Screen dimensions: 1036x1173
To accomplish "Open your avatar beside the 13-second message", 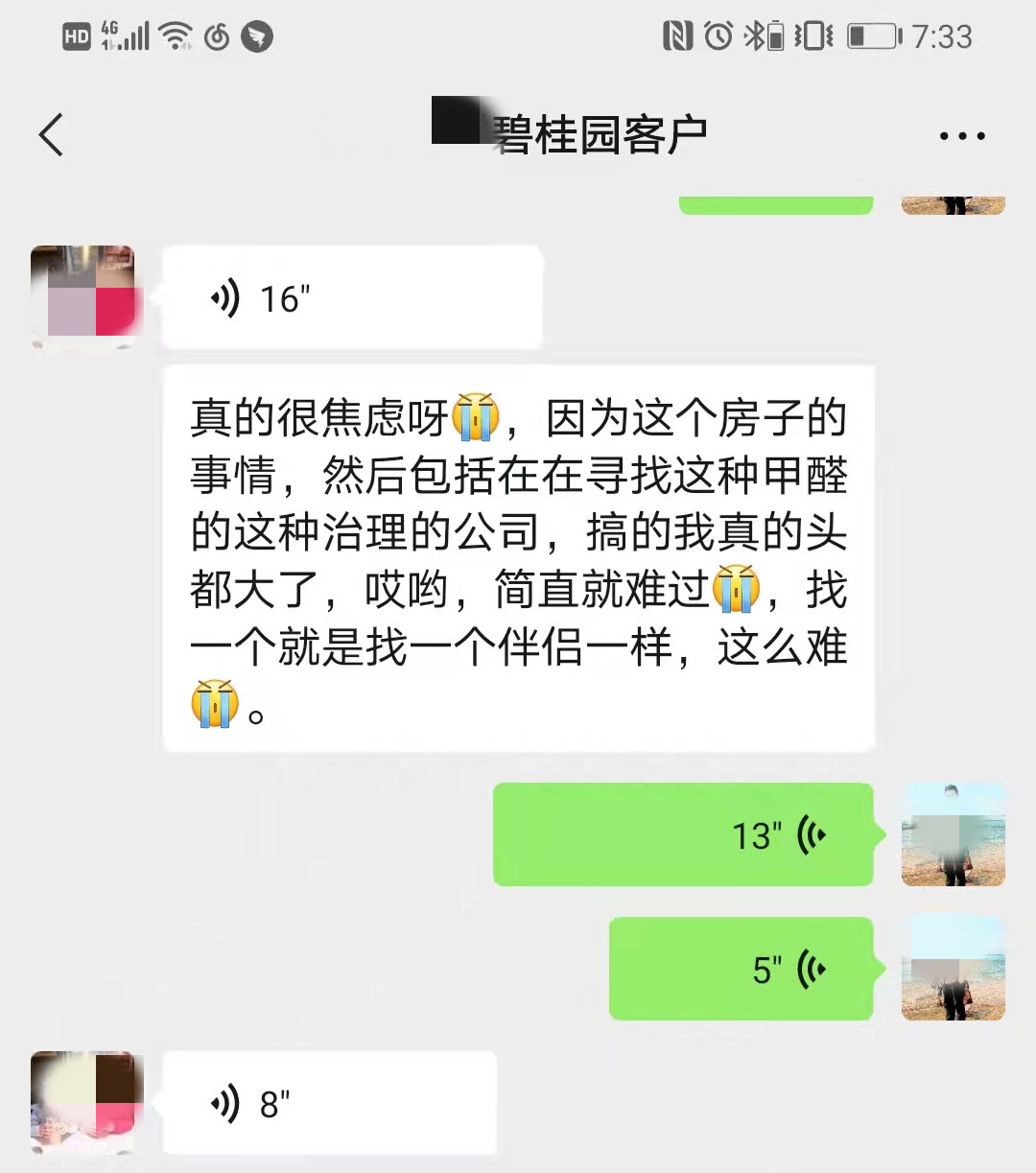I will 953,835.
